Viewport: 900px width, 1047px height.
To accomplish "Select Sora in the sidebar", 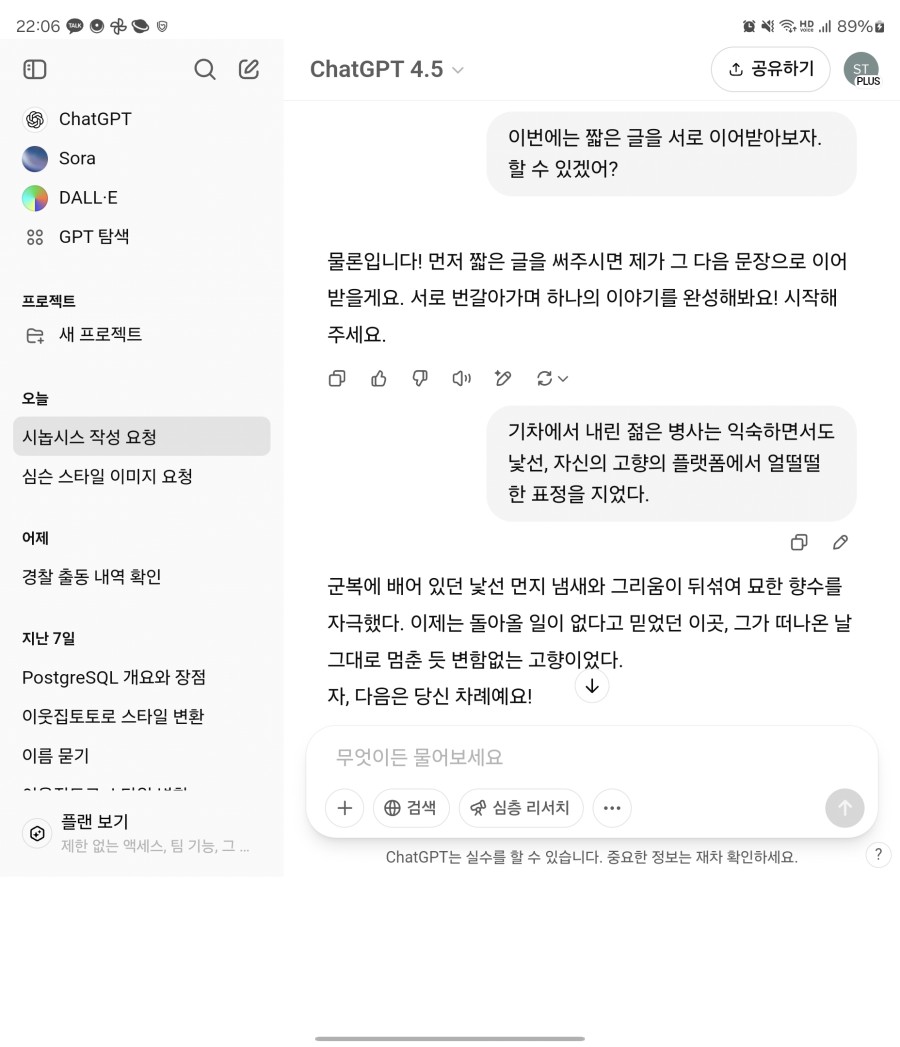I will (75, 158).
